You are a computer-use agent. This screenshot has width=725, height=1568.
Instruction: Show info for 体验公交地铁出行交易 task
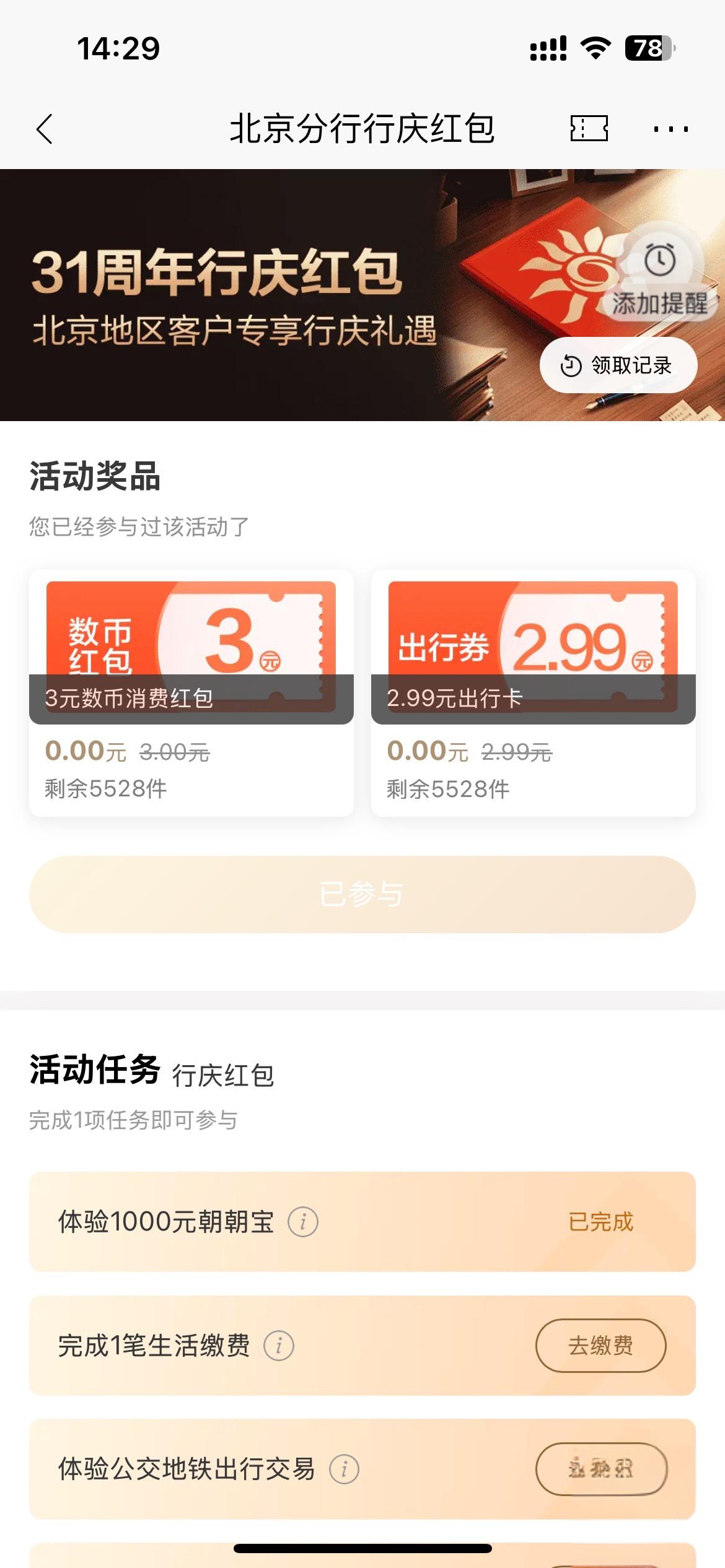coord(344,1469)
